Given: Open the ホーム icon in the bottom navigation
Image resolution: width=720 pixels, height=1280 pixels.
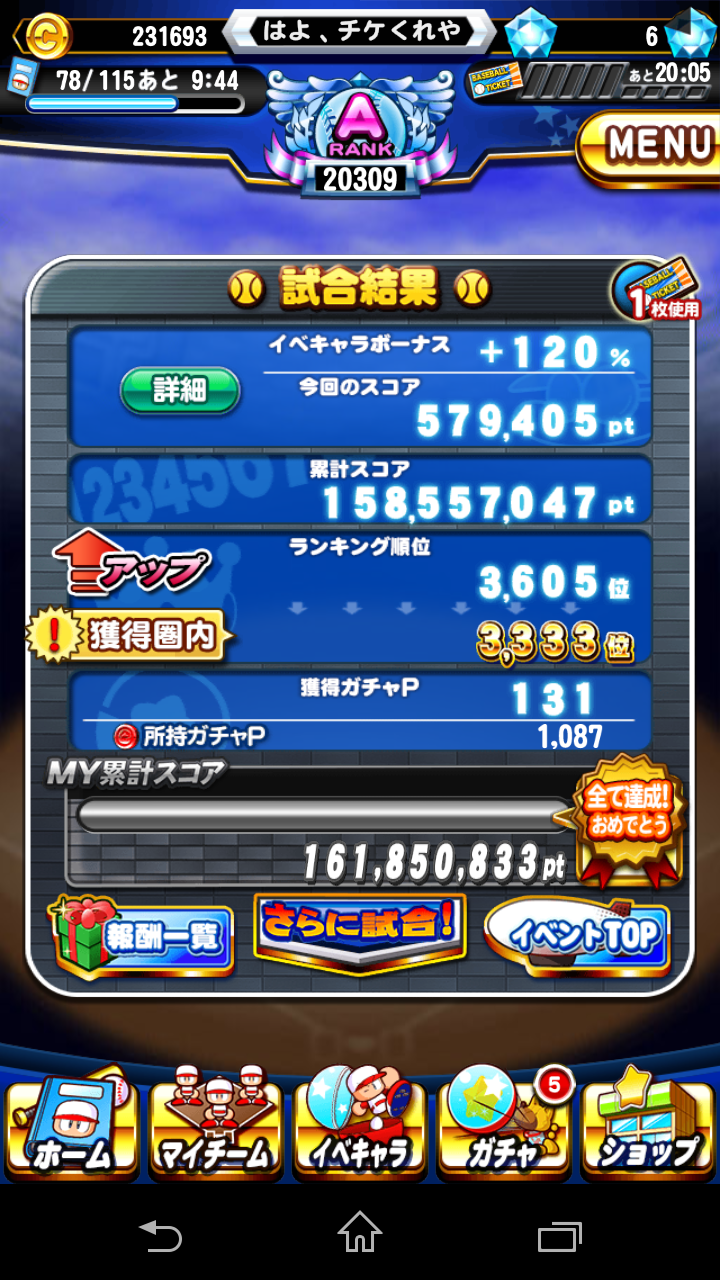Looking at the screenshot, I should coord(70,1130).
